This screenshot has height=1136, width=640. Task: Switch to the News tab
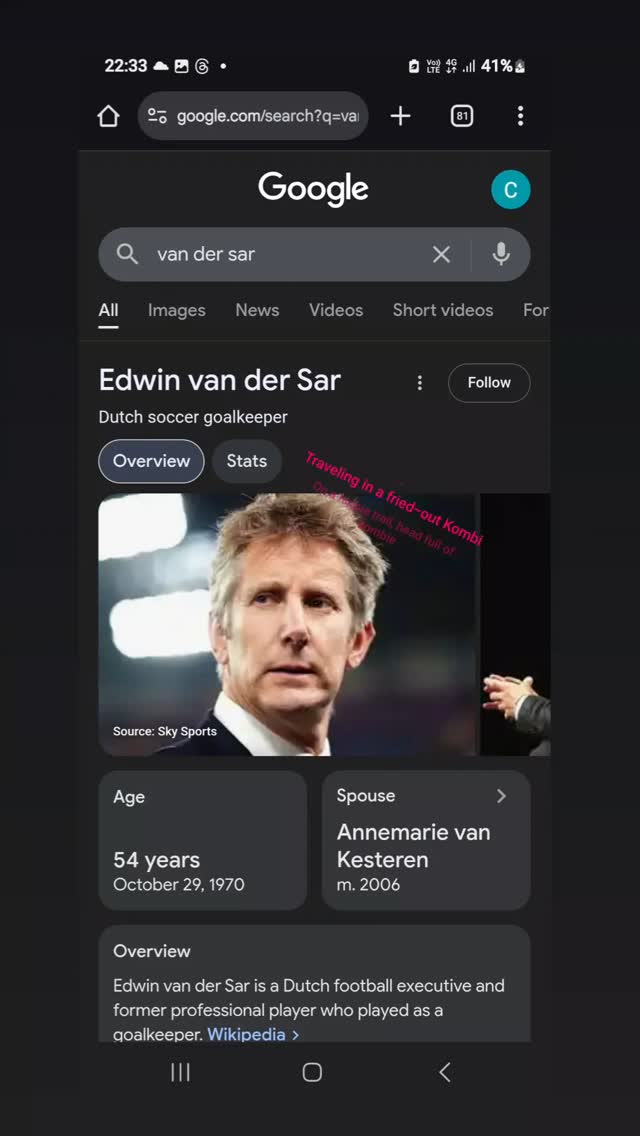pyautogui.click(x=257, y=310)
